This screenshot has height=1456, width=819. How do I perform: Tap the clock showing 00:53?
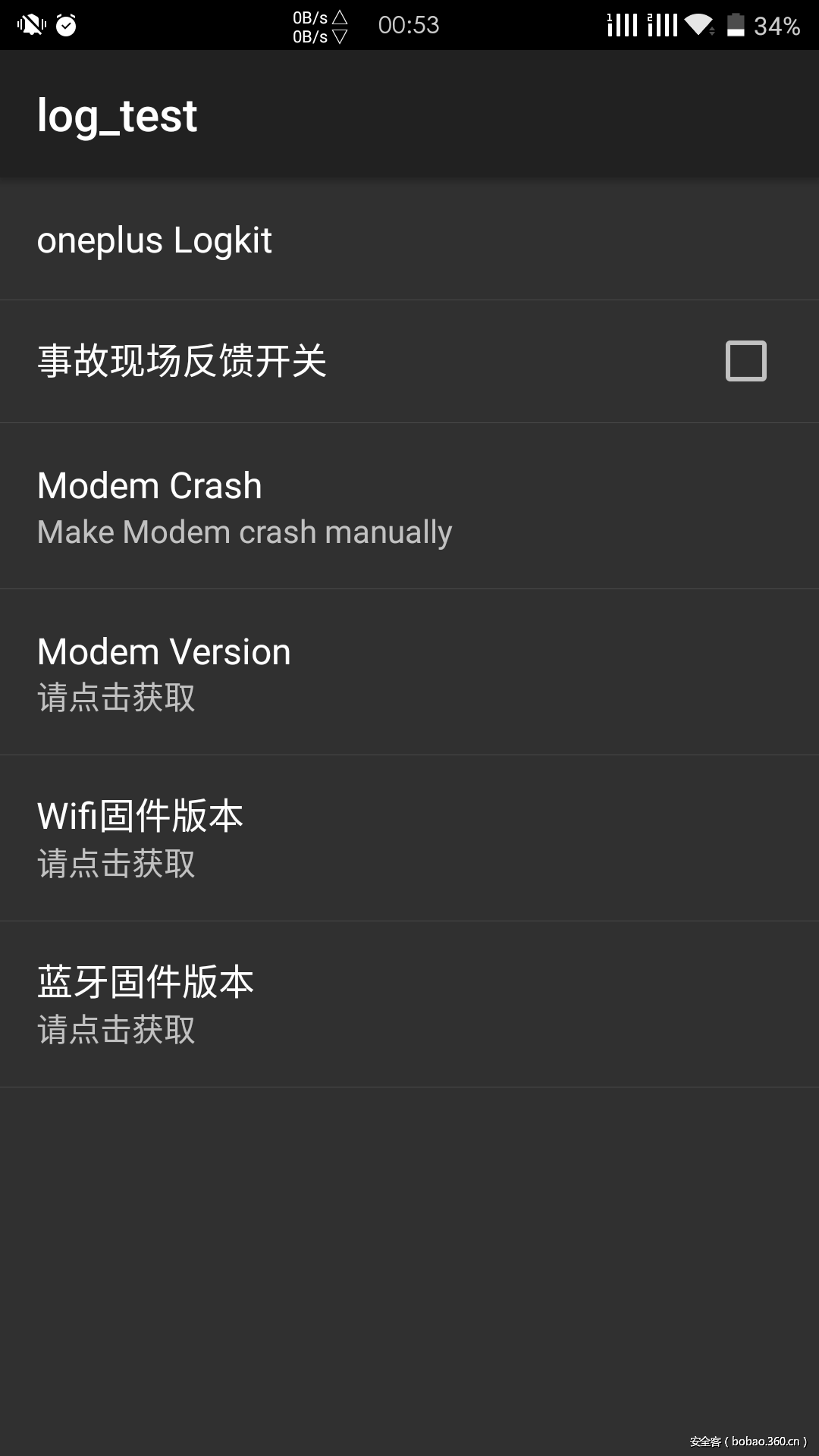[x=408, y=24]
